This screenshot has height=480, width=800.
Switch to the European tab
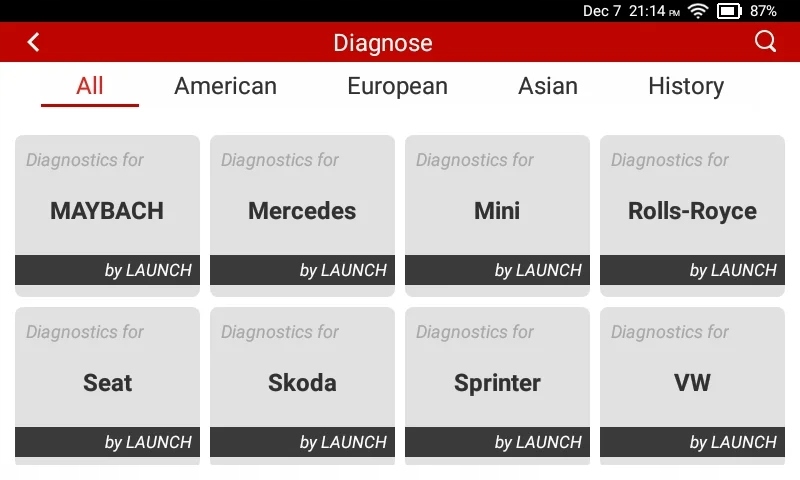tap(397, 86)
